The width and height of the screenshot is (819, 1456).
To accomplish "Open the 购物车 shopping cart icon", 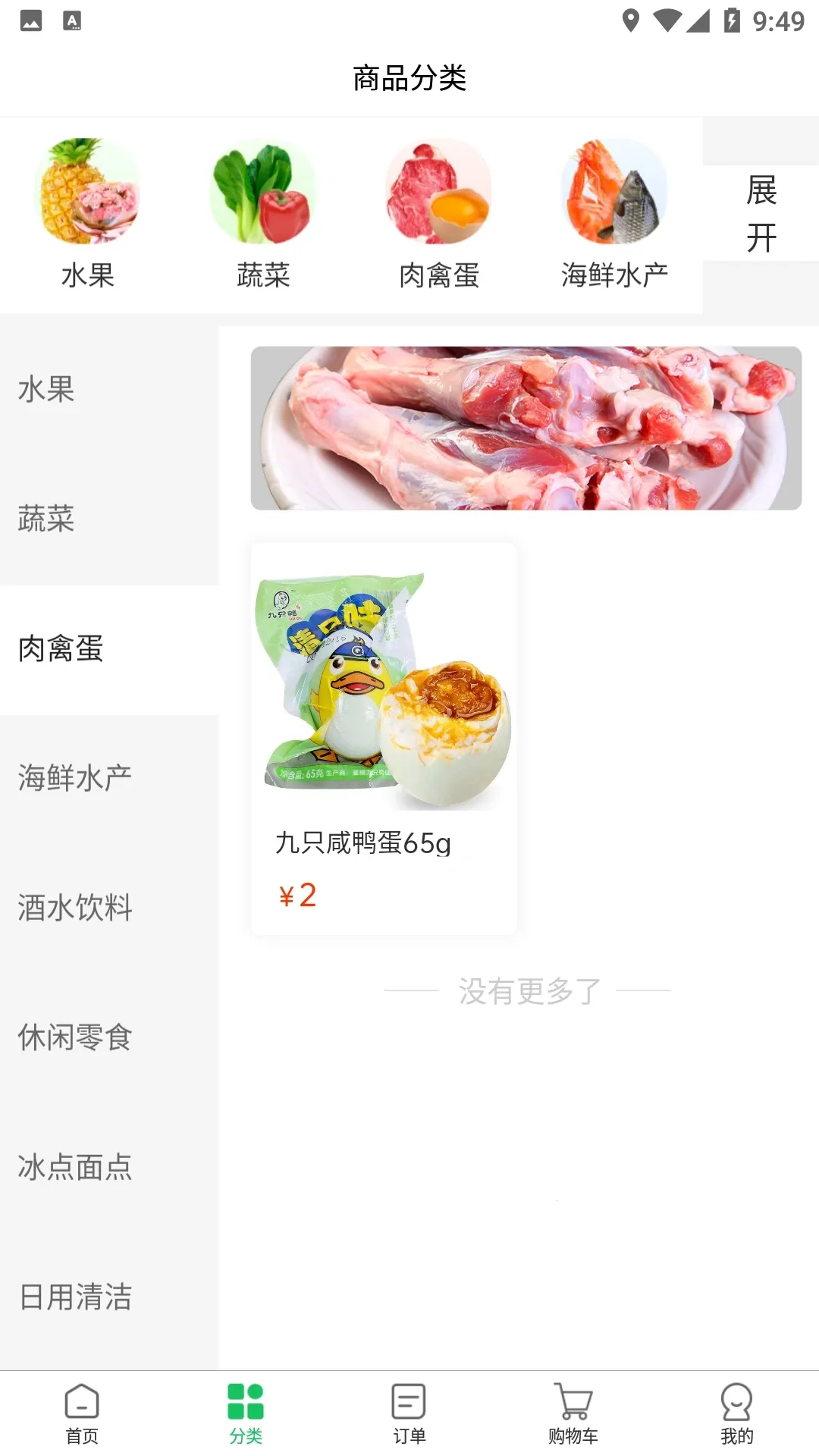I will tap(573, 1410).
